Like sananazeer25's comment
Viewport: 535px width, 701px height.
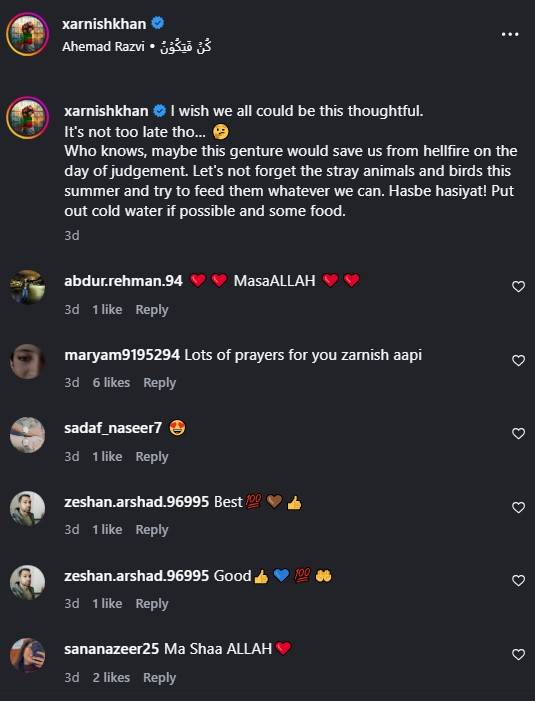(518, 655)
